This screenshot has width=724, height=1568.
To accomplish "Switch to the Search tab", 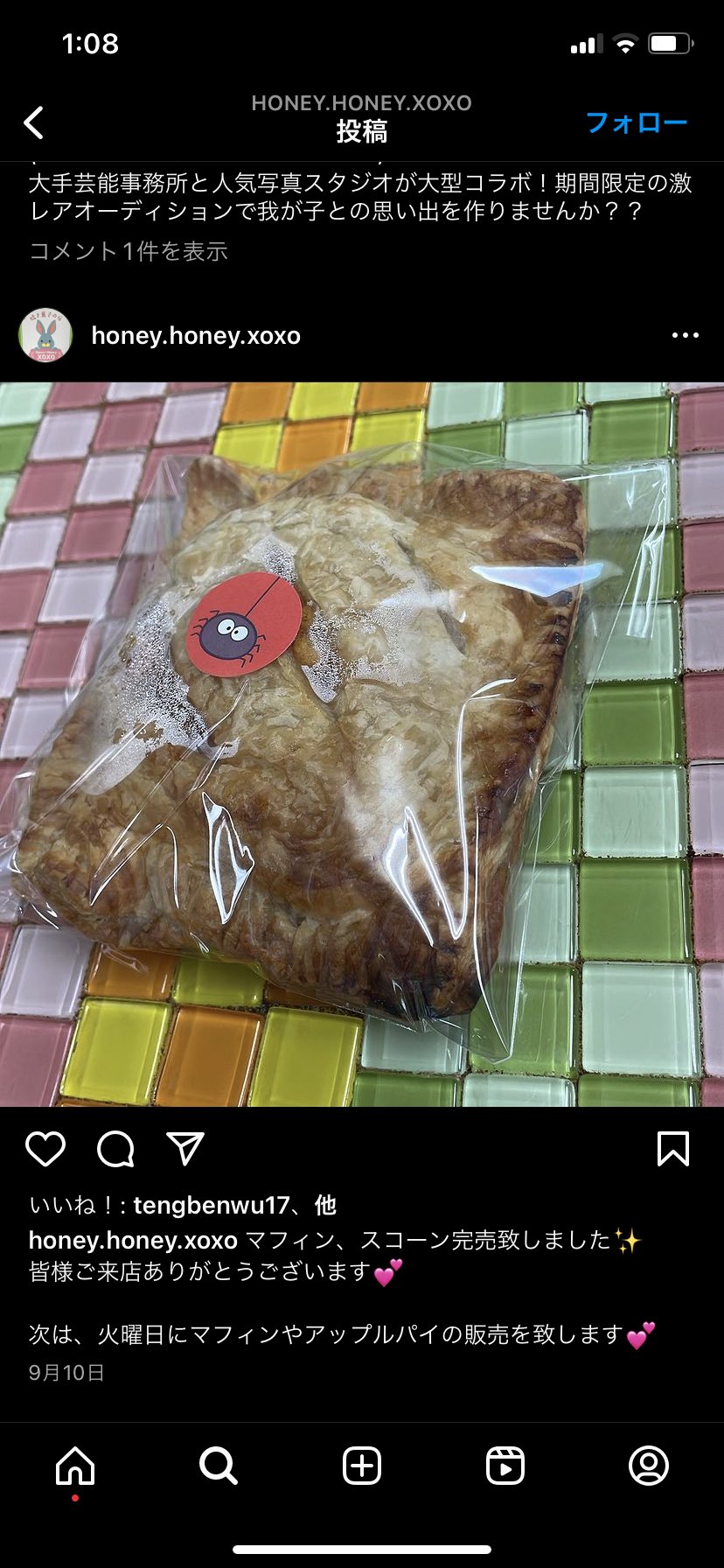I will tap(218, 1466).
